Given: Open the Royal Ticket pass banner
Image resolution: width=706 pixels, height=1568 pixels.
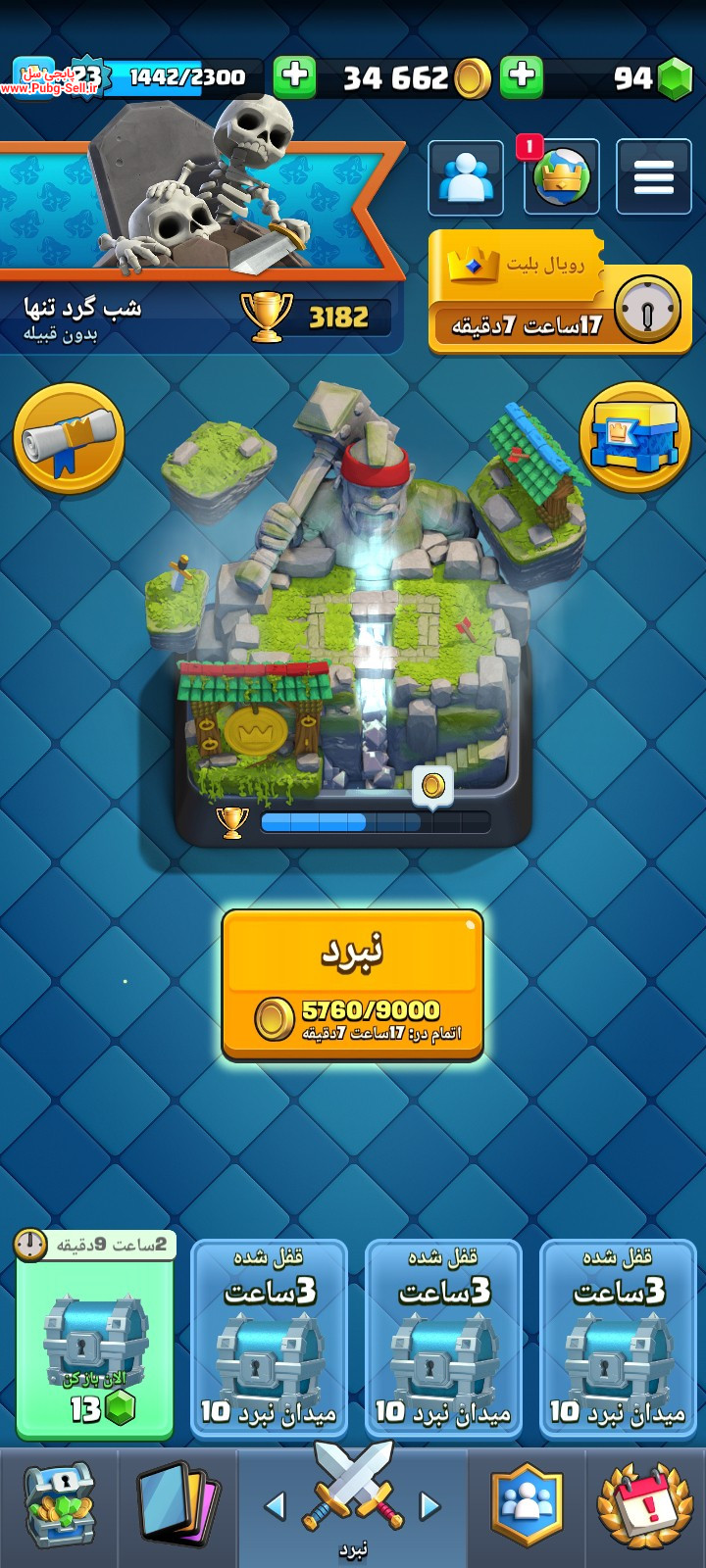Looking at the screenshot, I should (x=560, y=292).
